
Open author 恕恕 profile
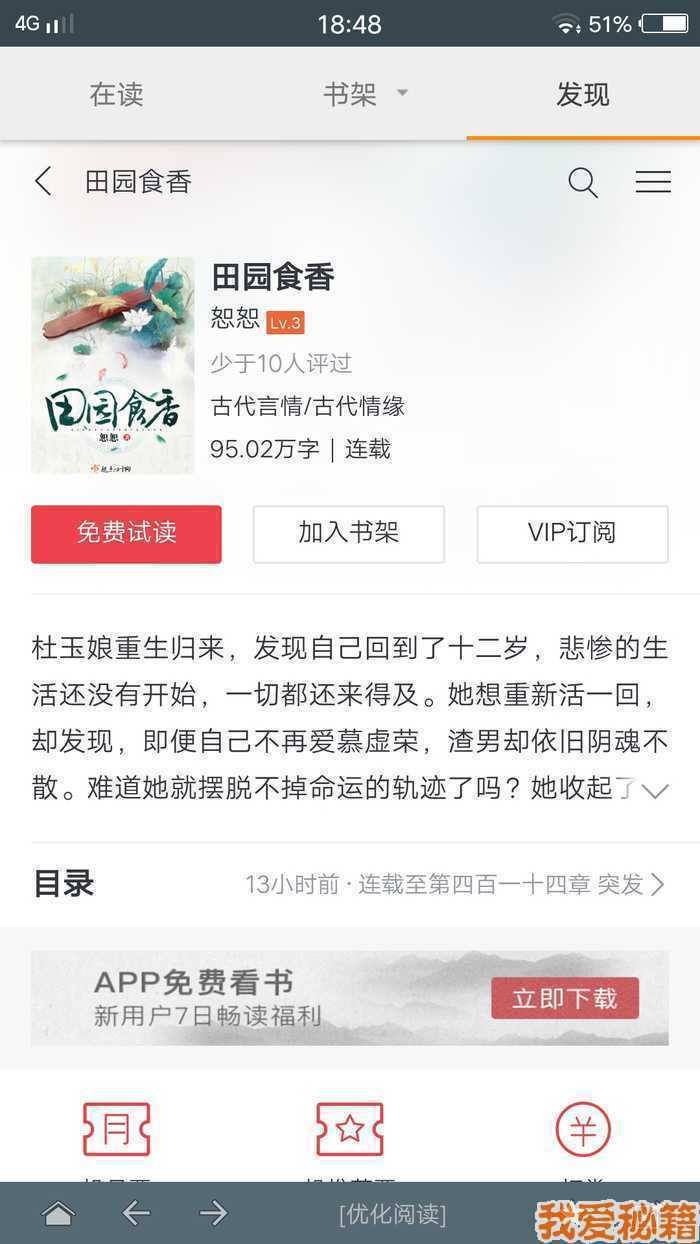pos(235,320)
